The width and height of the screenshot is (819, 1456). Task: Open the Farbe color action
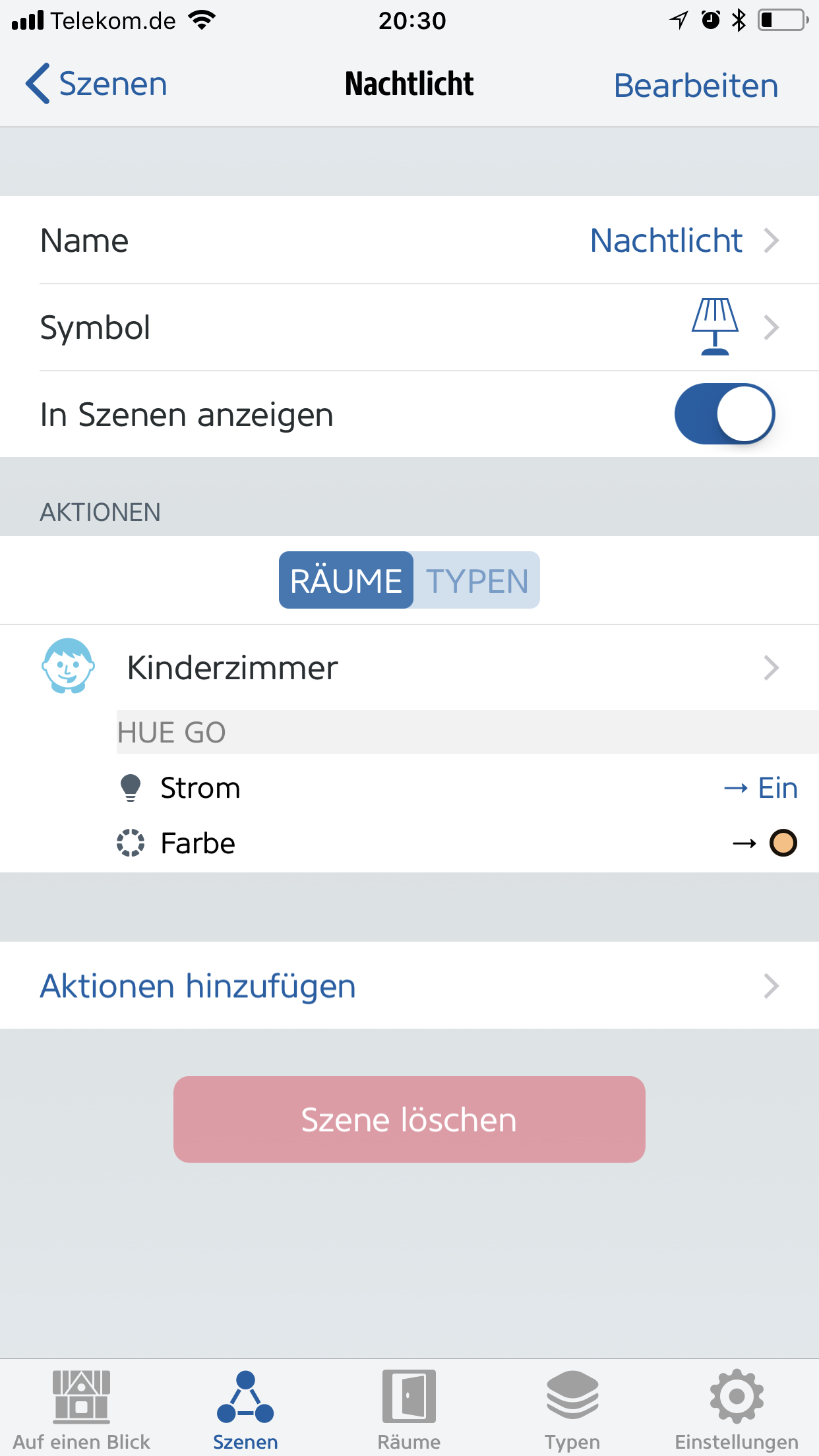[x=462, y=843]
